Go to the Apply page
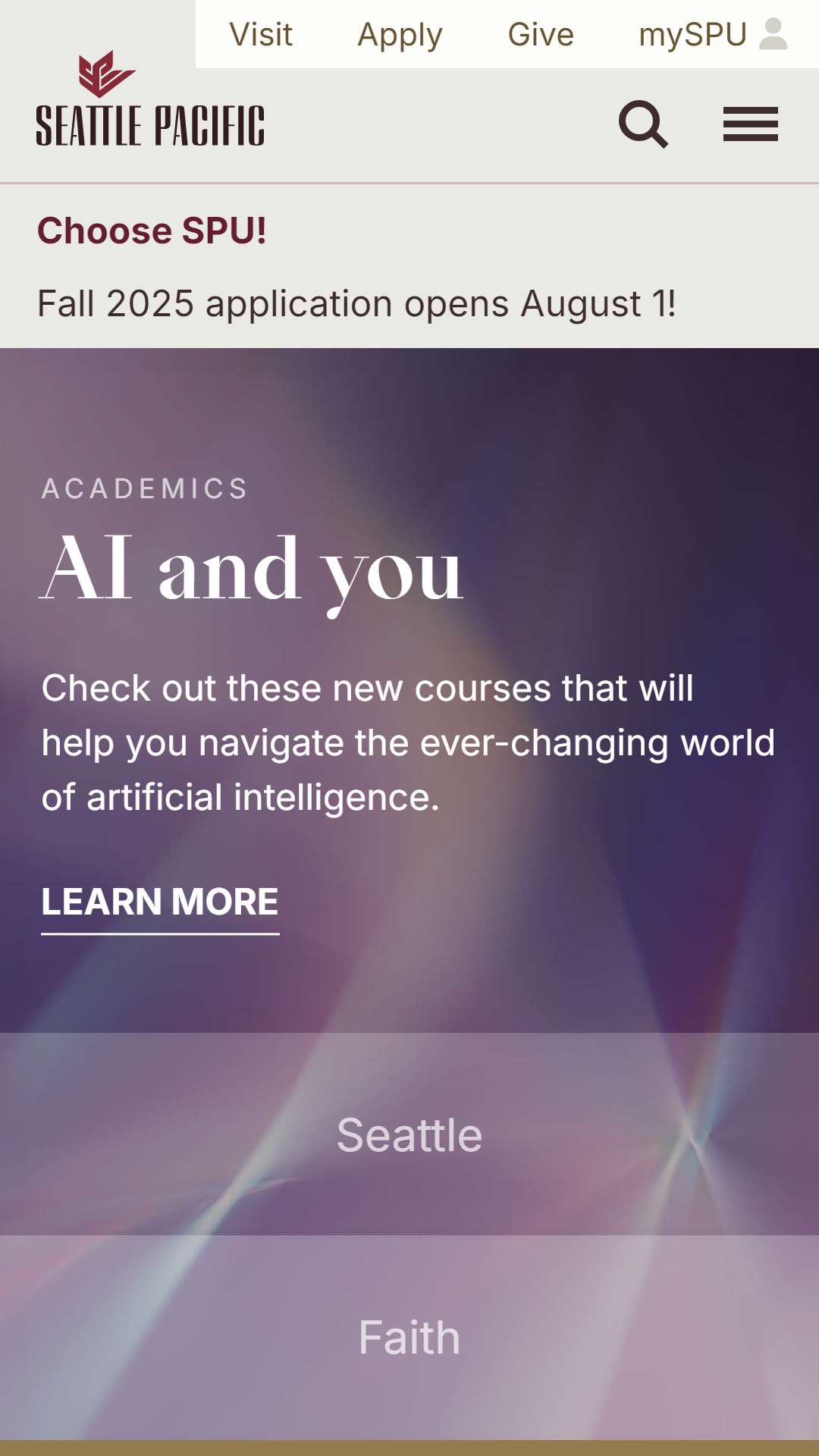Viewport: 819px width, 1456px height. coord(400,35)
